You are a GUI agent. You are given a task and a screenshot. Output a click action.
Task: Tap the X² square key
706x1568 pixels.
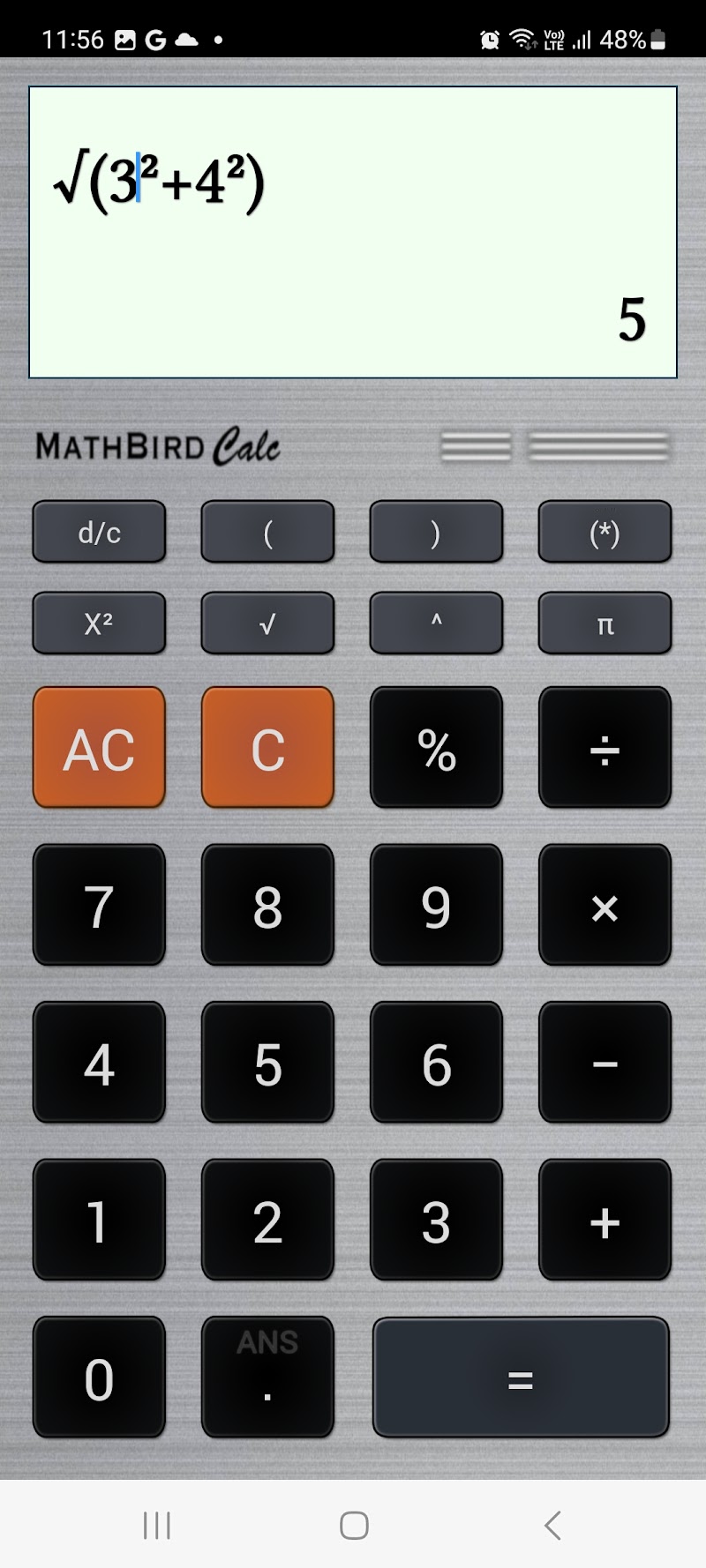(x=99, y=623)
